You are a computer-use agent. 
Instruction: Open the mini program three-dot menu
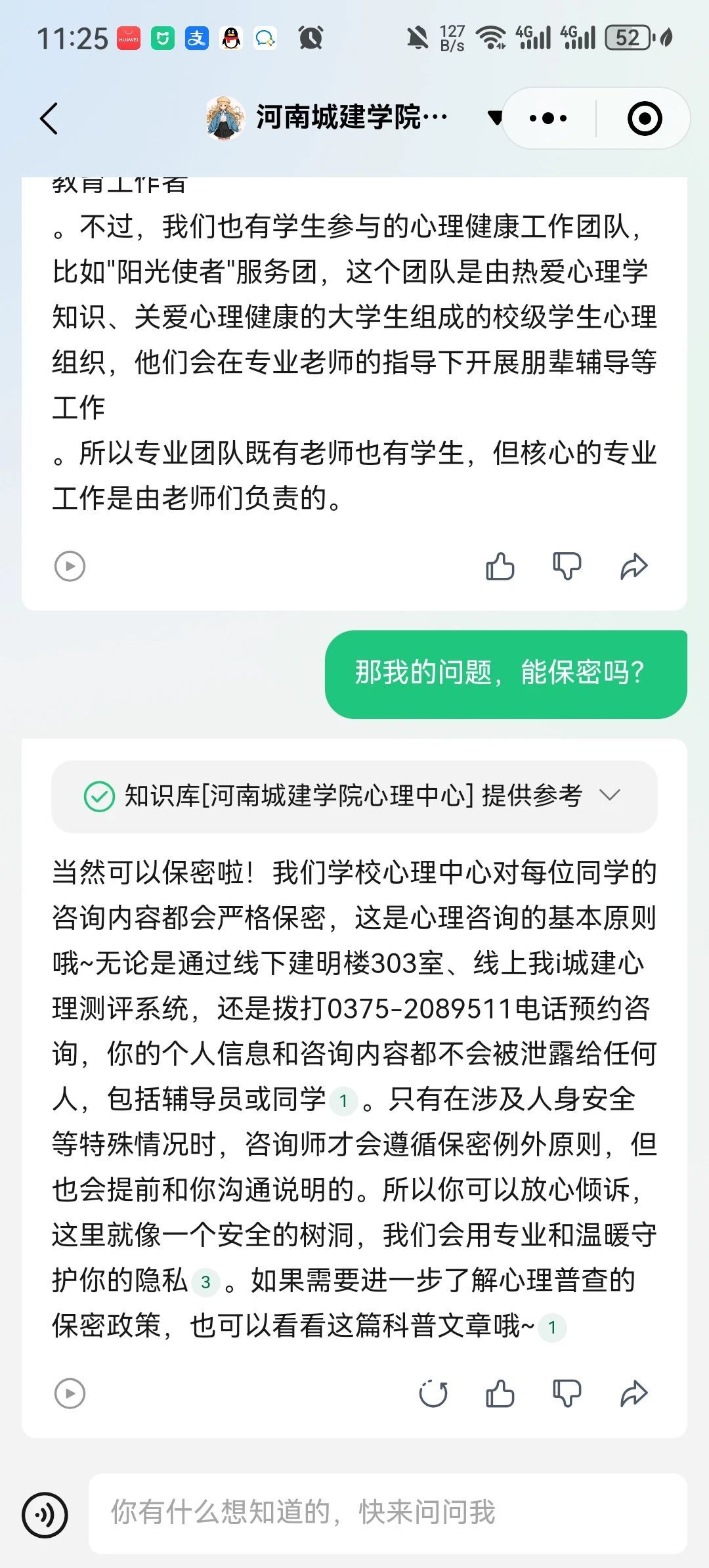(548, 119)
